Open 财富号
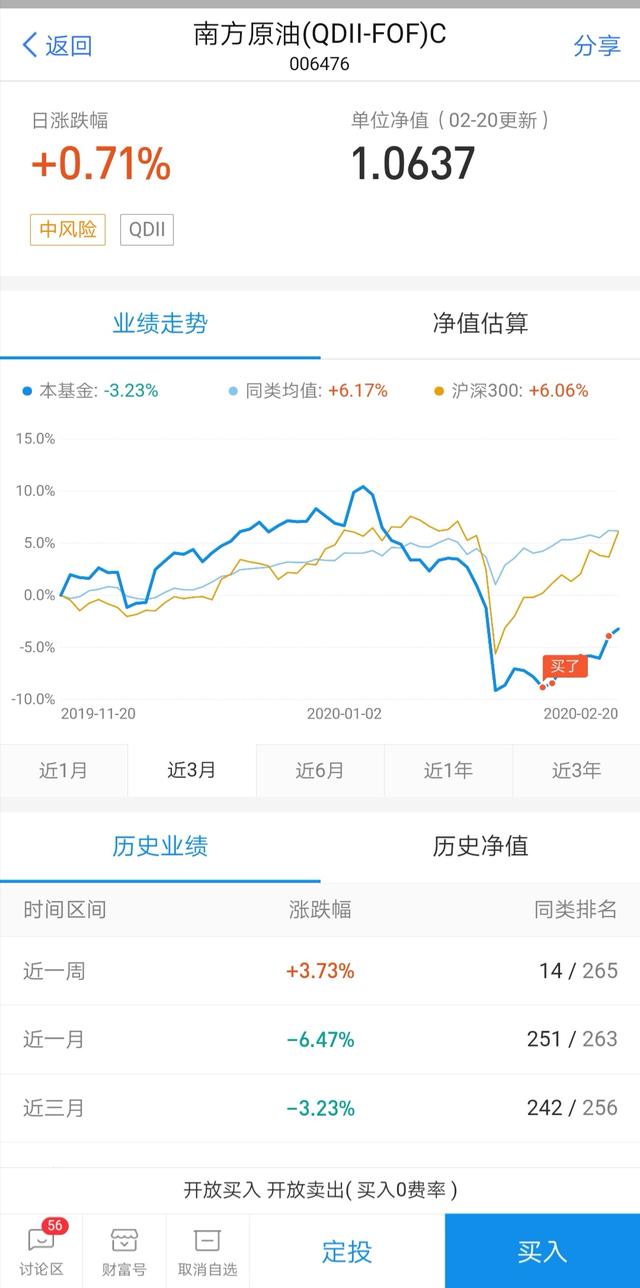This screenshot has width=640, height=1288. (124, 1251)
